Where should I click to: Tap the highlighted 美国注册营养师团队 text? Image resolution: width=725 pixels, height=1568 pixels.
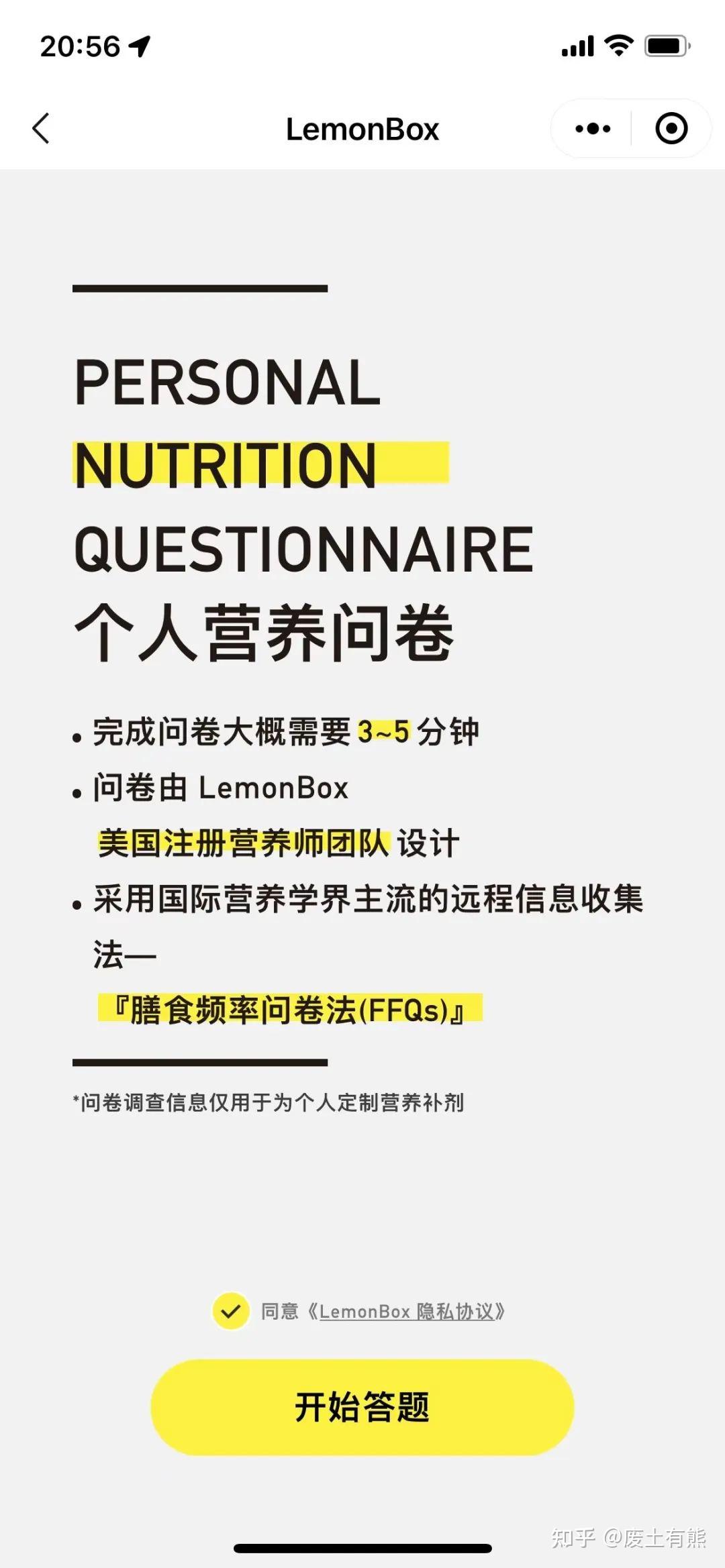click(243, 842)
